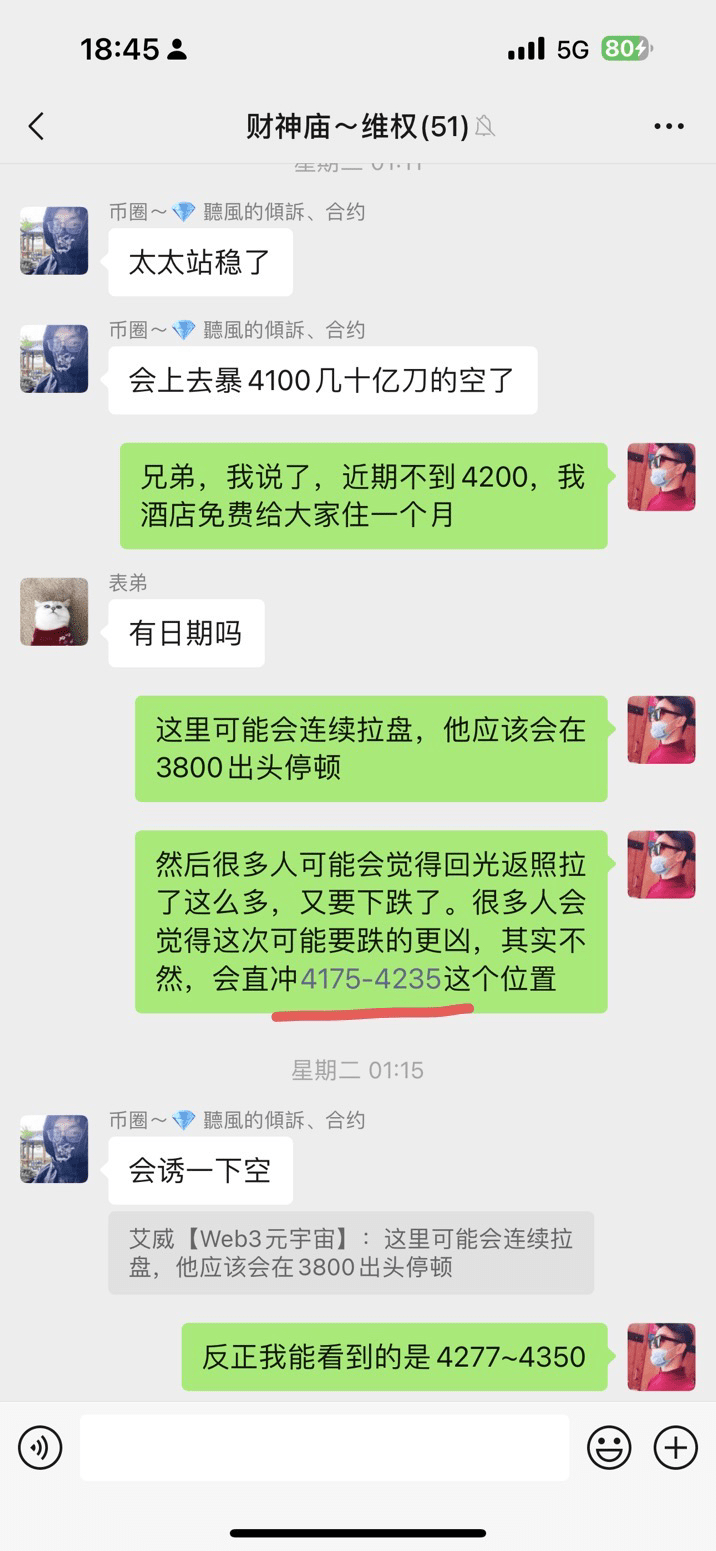Viewport: 716px width, 1551px height.
Task: Open avatar beside 太太站稳了 message
Action: (x=54, y=241)
